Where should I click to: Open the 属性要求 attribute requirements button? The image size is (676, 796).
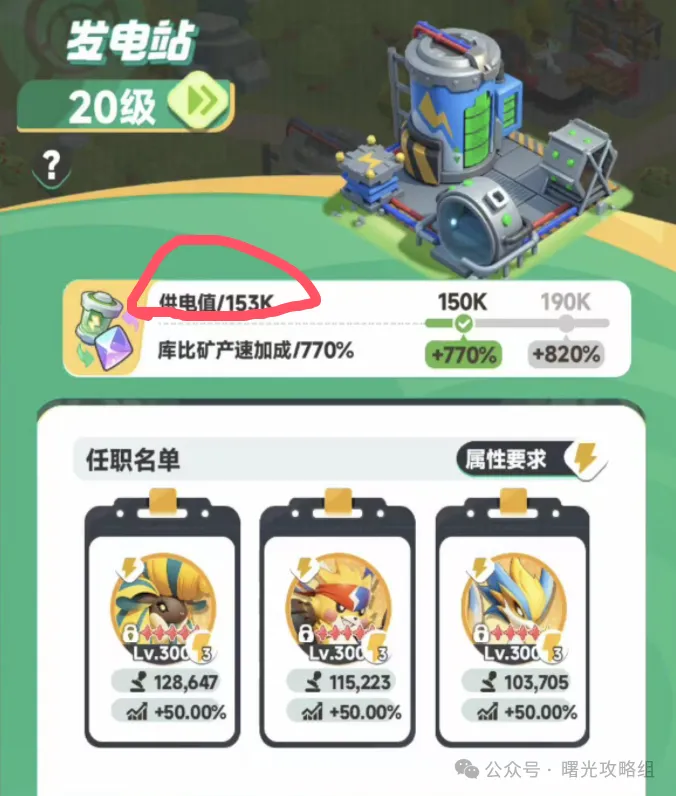526,459
